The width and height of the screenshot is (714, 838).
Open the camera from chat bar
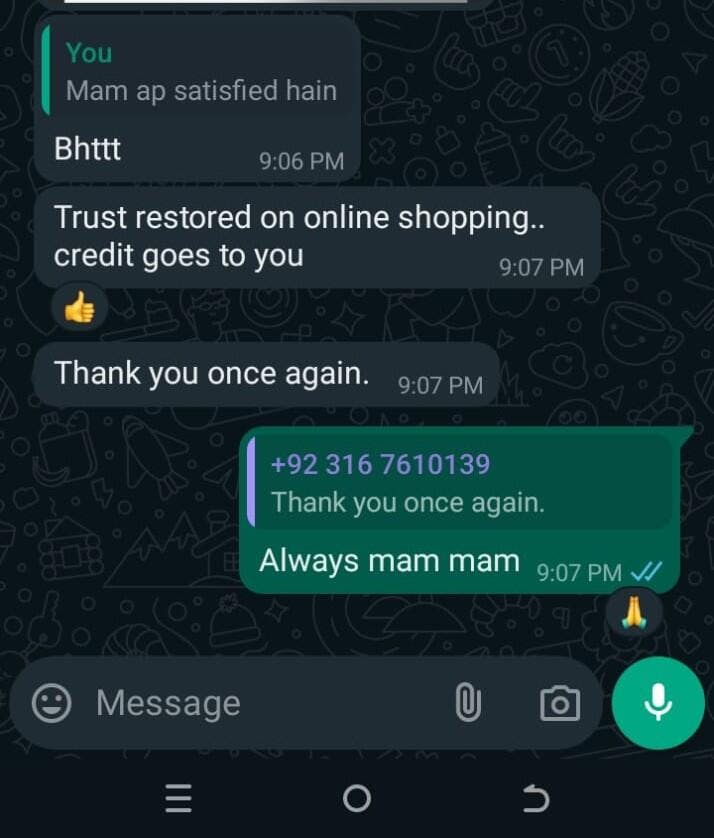pos(559,704)
